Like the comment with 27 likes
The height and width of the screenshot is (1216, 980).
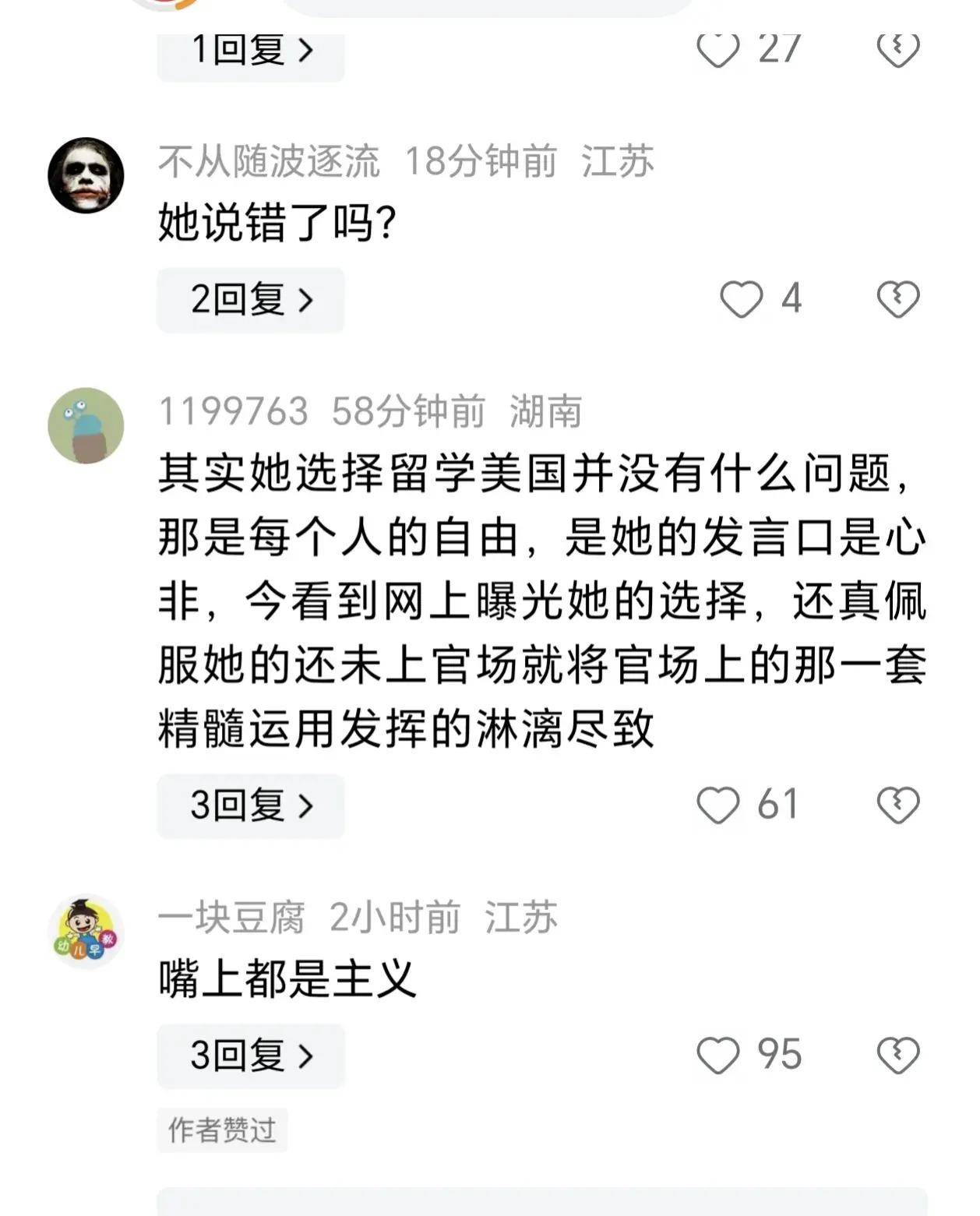(717, 50)
